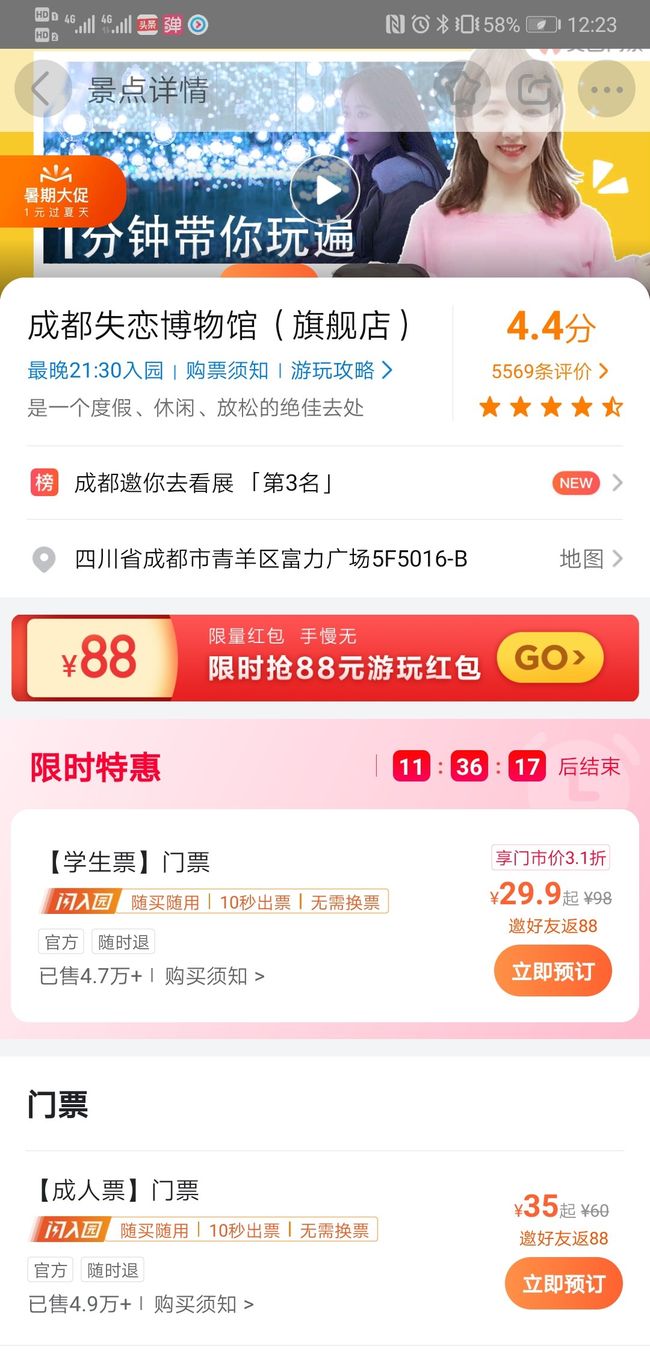Share this attraction page
650x1351 pixels.
coord(533,89)
